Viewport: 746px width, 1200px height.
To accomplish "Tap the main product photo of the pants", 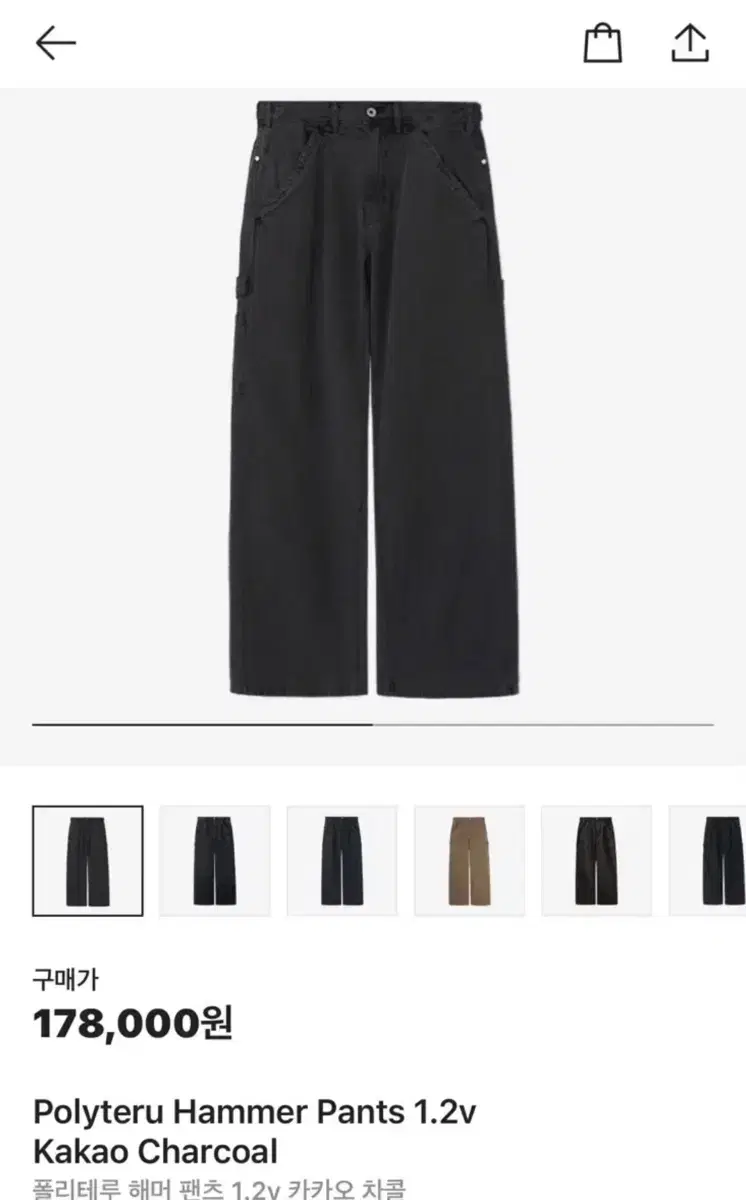I will (373, 400).
